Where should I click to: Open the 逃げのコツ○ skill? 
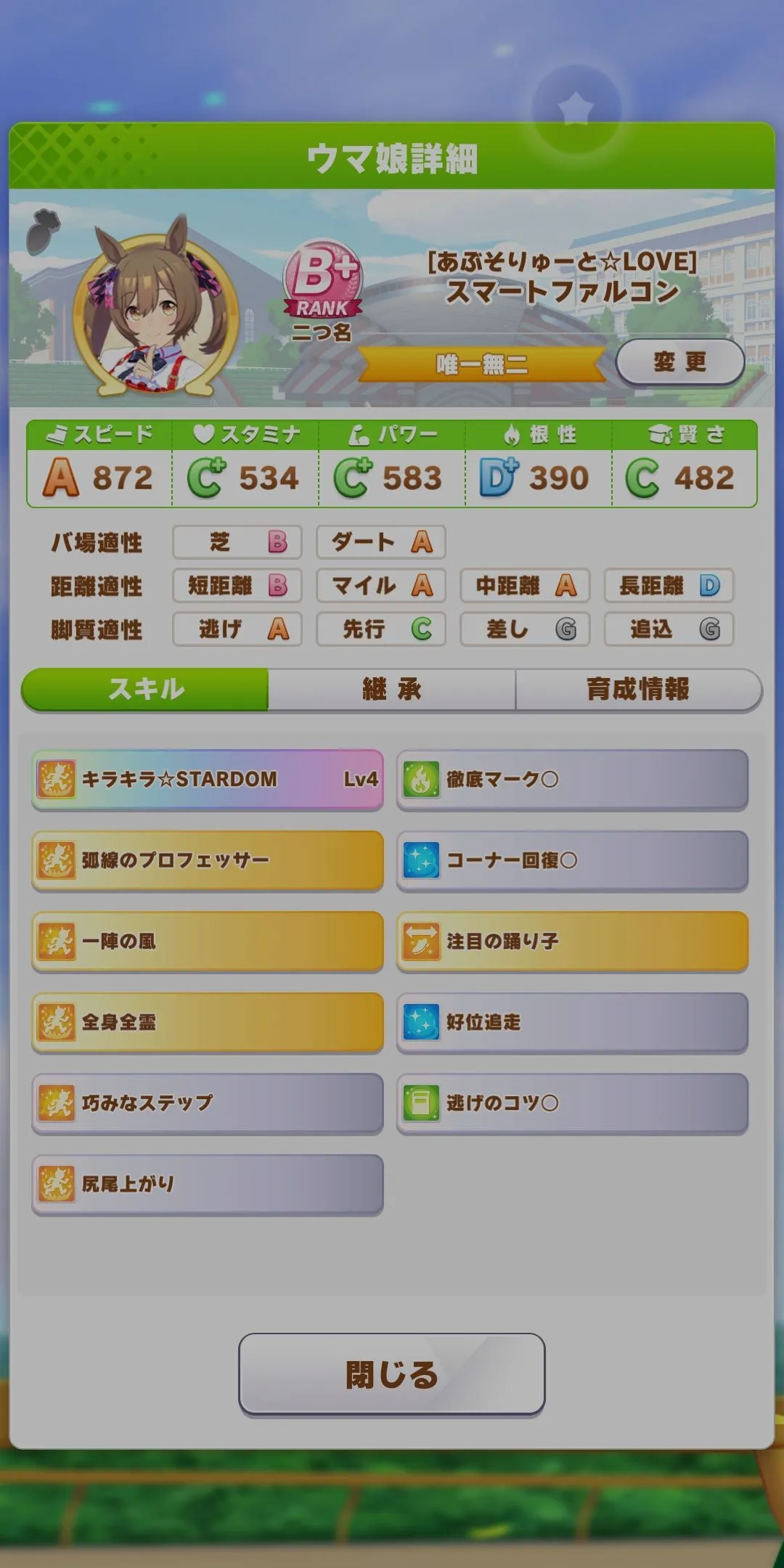pyautogui.click(x=572, y=1103)
